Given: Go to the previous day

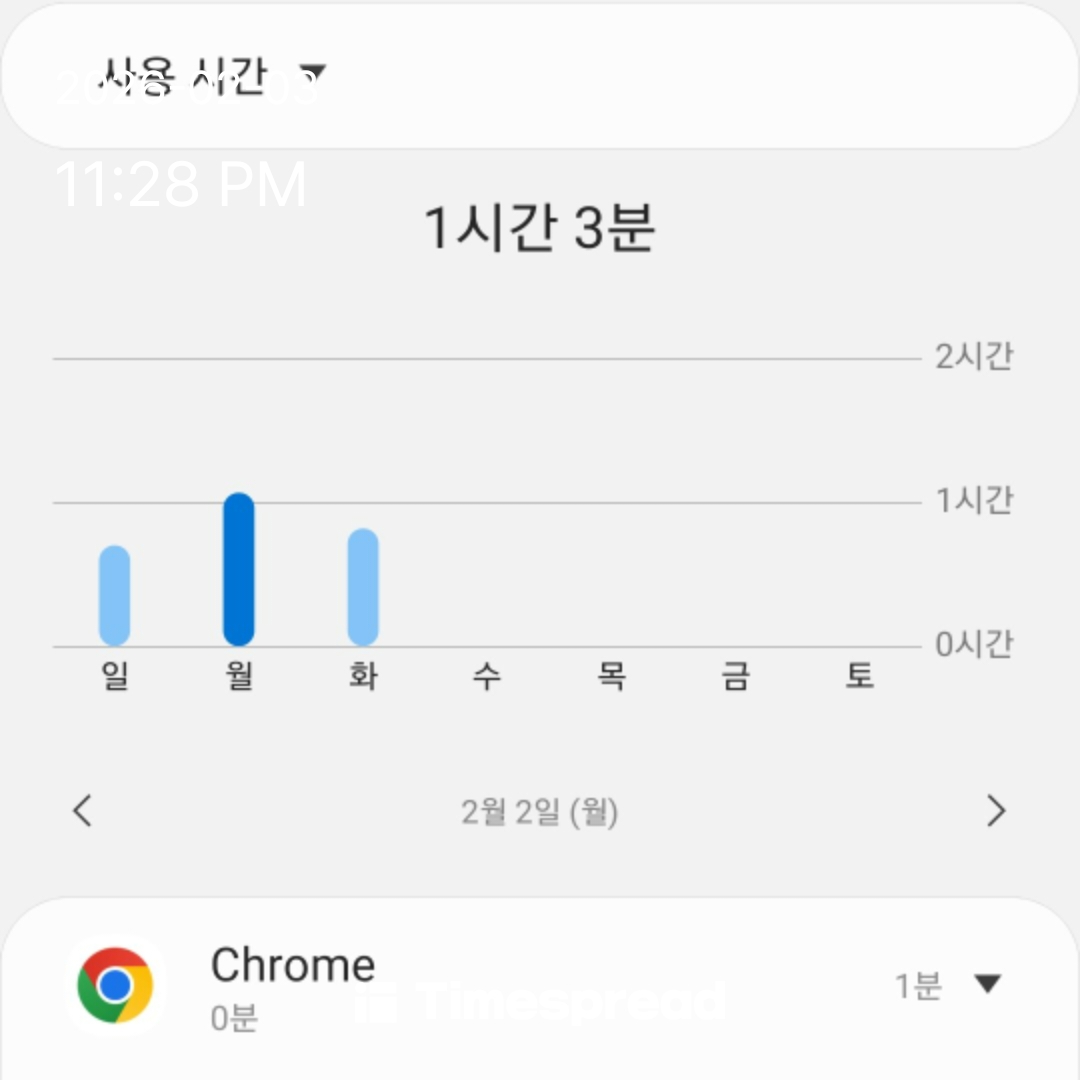Looking at the screenshot, I should tap(83, 811).
